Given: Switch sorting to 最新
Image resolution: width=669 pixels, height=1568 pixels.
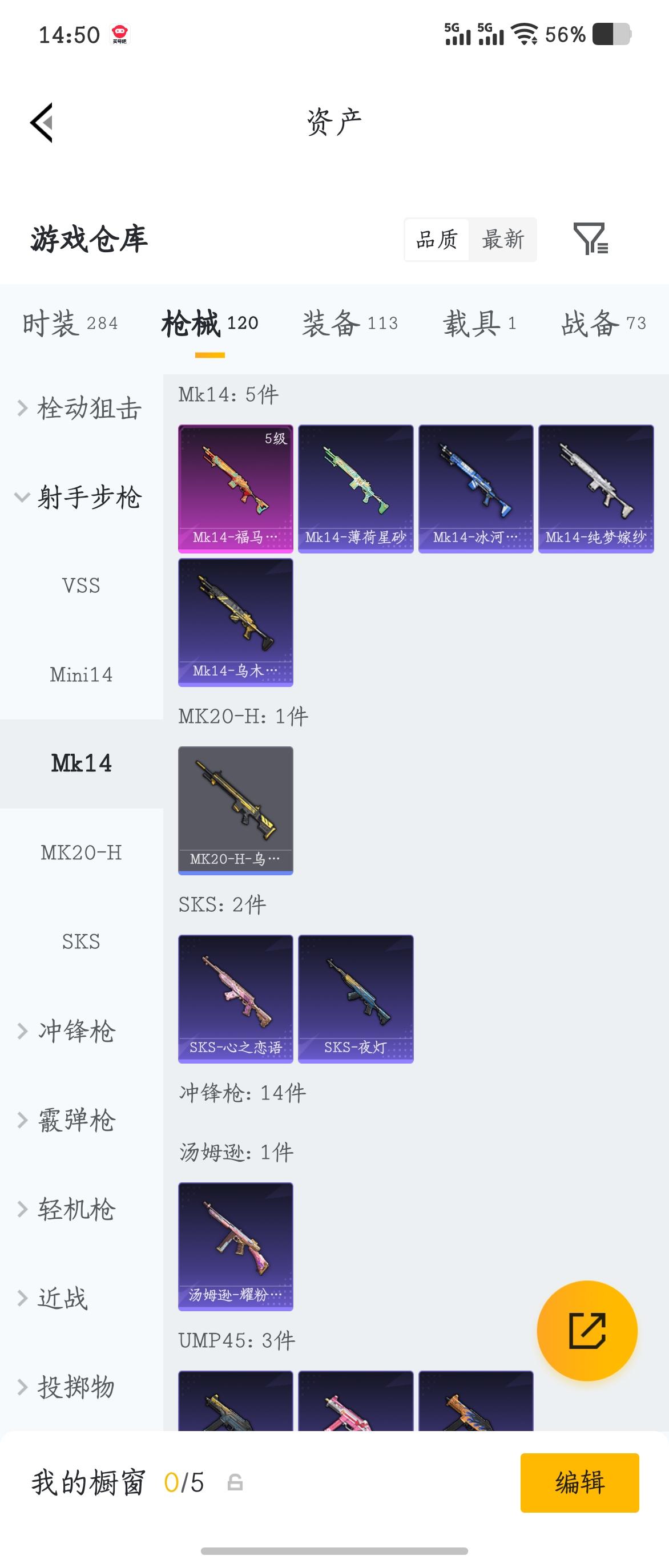Looking at the screenshot, I should click(503, 239).
